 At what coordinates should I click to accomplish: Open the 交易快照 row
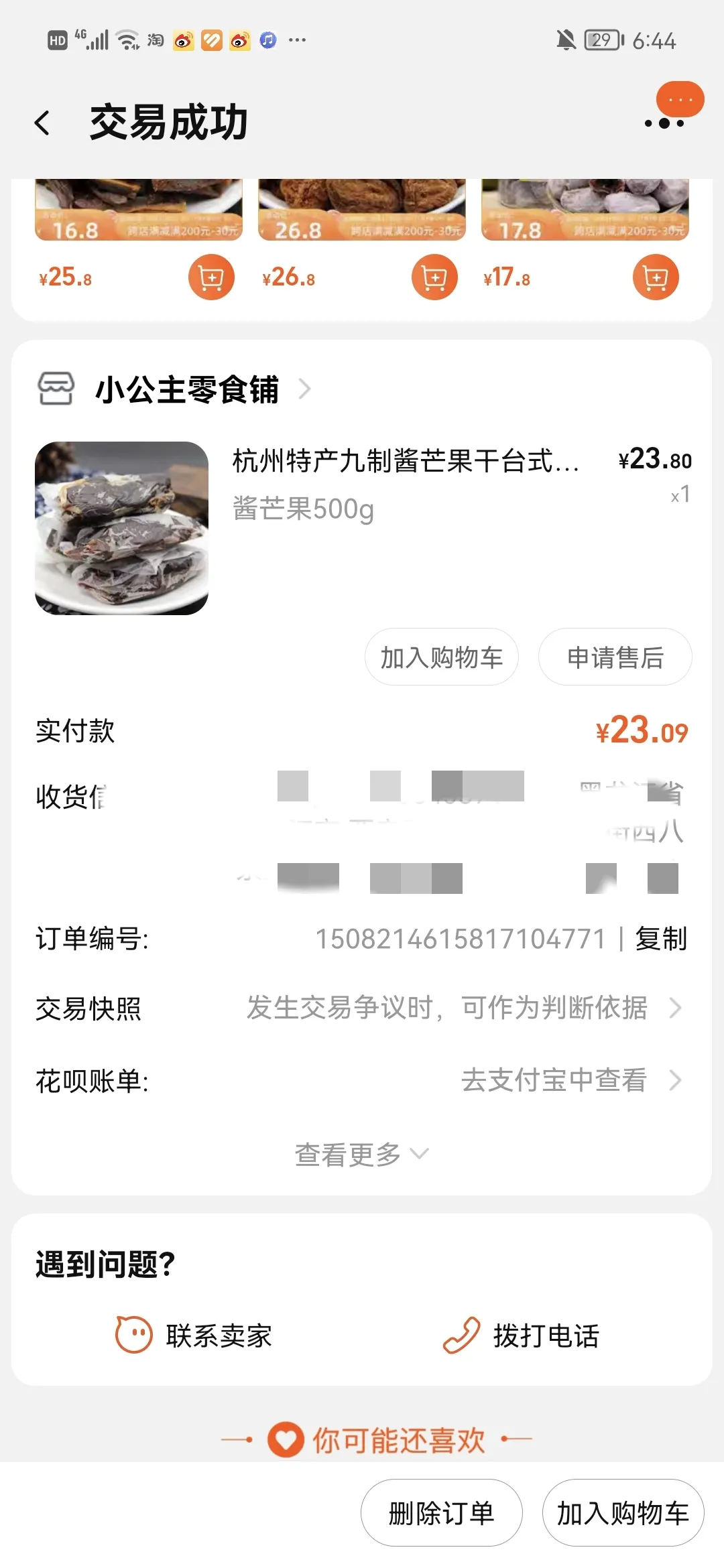pyautogui.click(x=362, y=1008)
